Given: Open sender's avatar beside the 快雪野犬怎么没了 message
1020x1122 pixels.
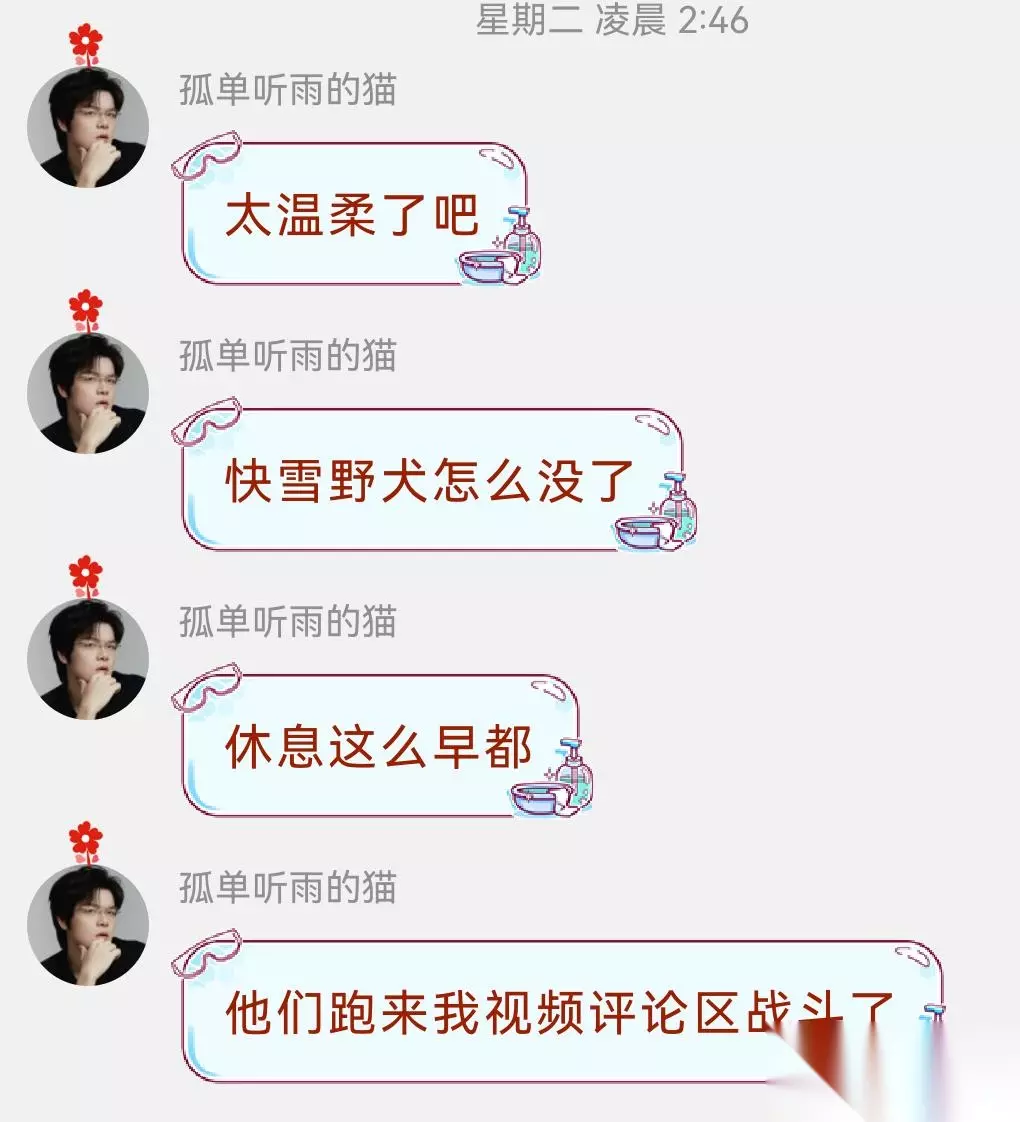Looking at the screenshot, I should click(88, 393).
